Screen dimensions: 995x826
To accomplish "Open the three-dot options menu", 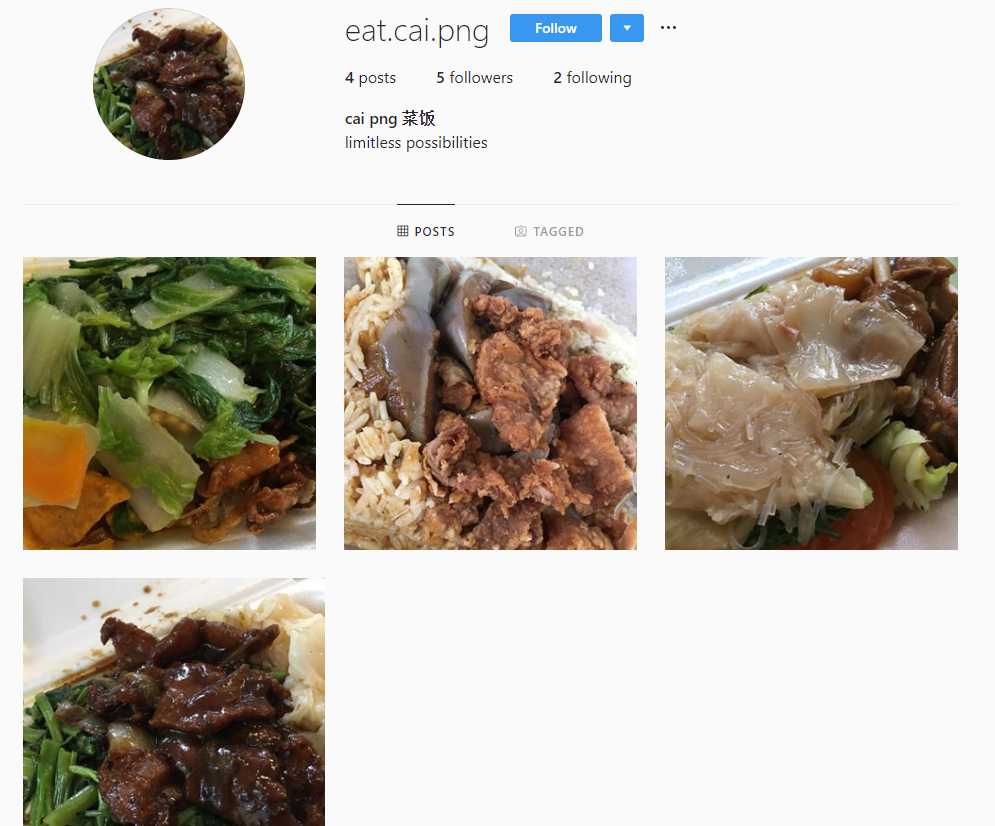I will (669, 28).
